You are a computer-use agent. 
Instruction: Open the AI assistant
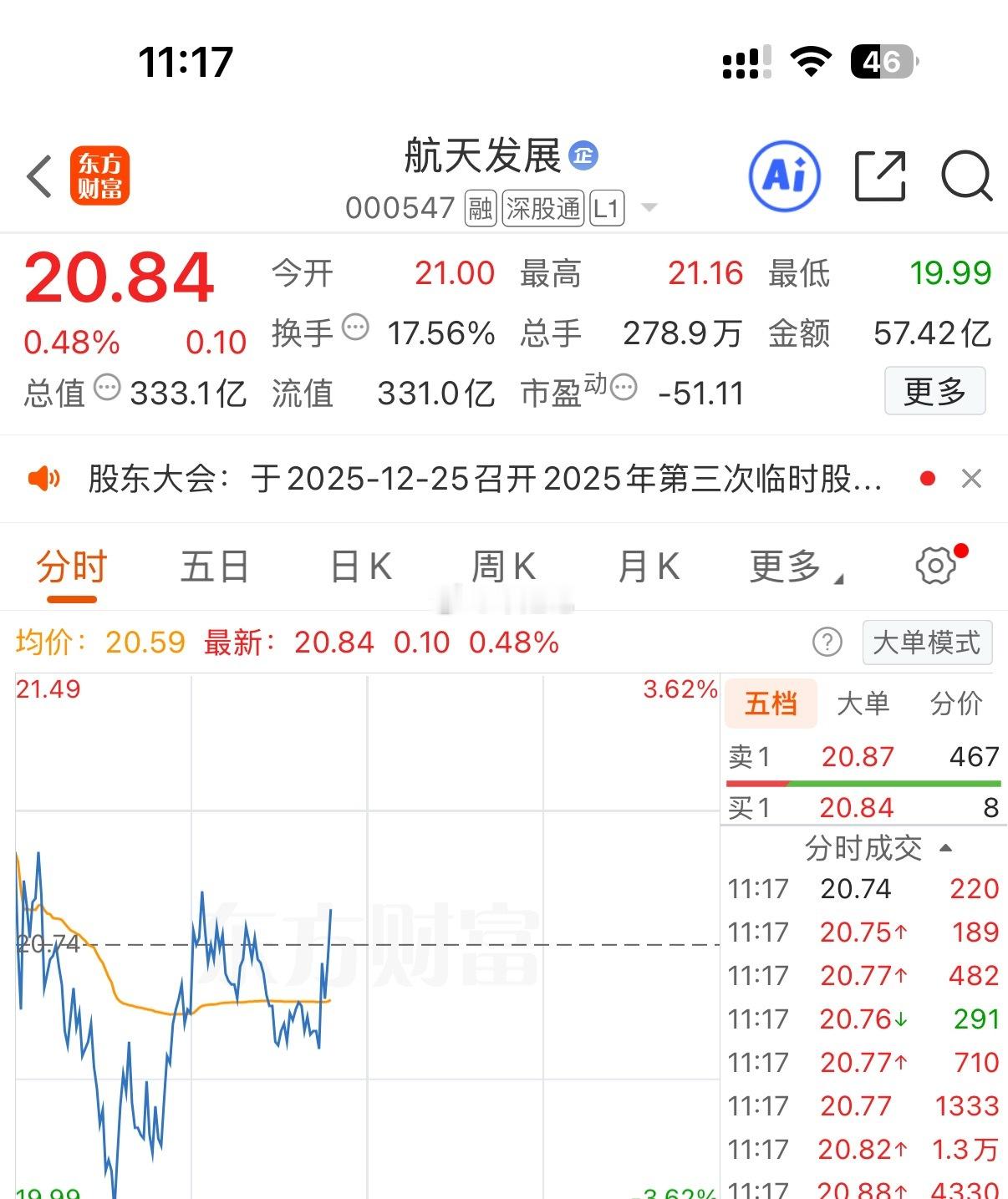[784, 176]
